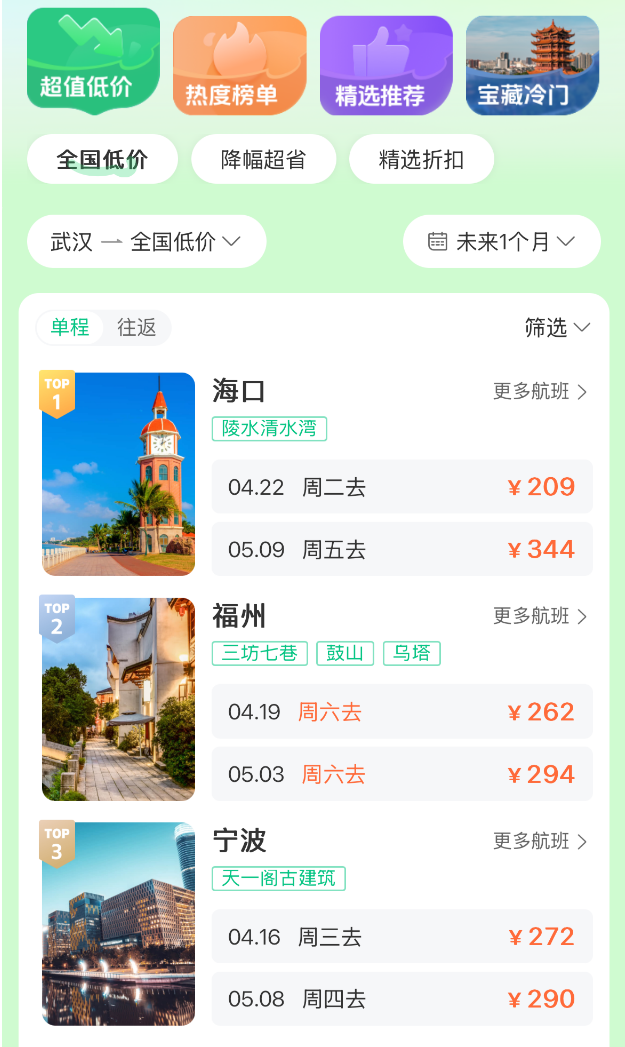Select the 精选折扣 chip
The width and height of the screenshot is (625, 1047).
[421, 159]
